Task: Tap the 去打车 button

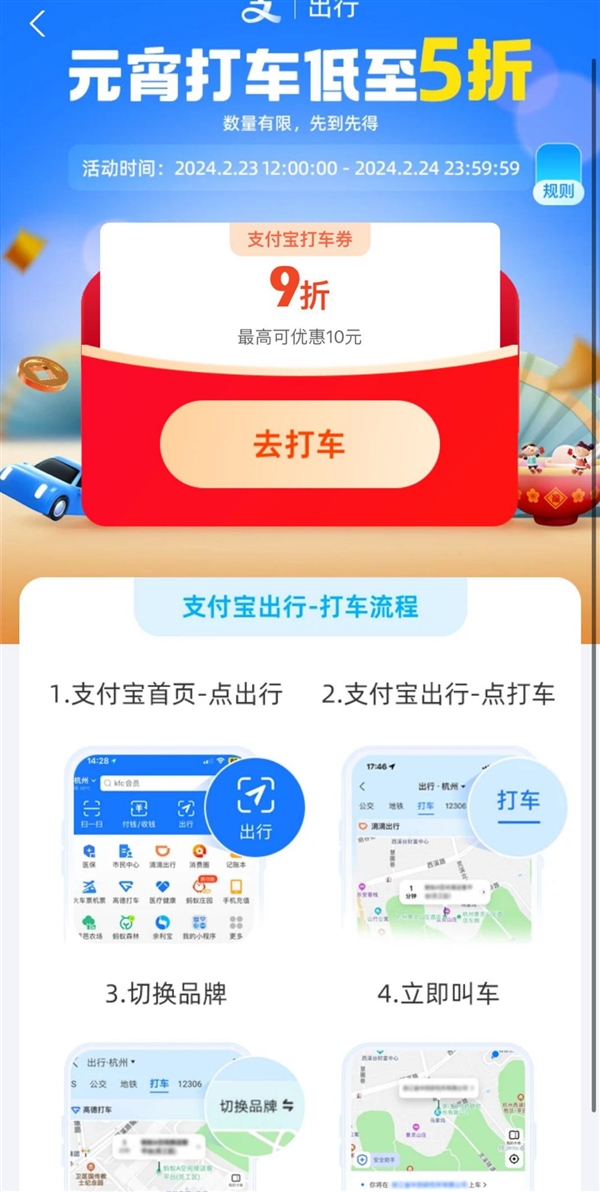Action: [299, 445]
